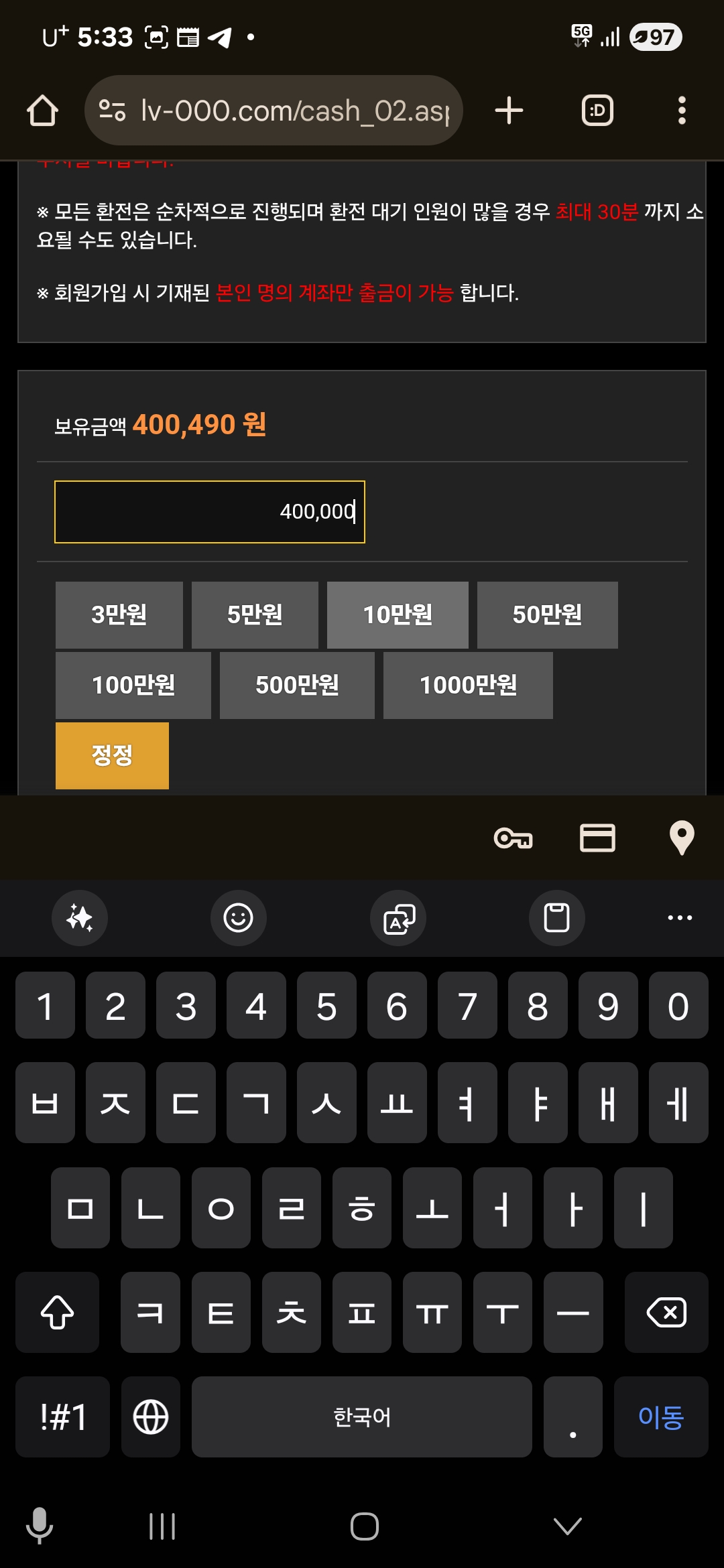This screenshot has height=1568, width=724.
Task: Open a new browser tab
Action: point(509,111)
